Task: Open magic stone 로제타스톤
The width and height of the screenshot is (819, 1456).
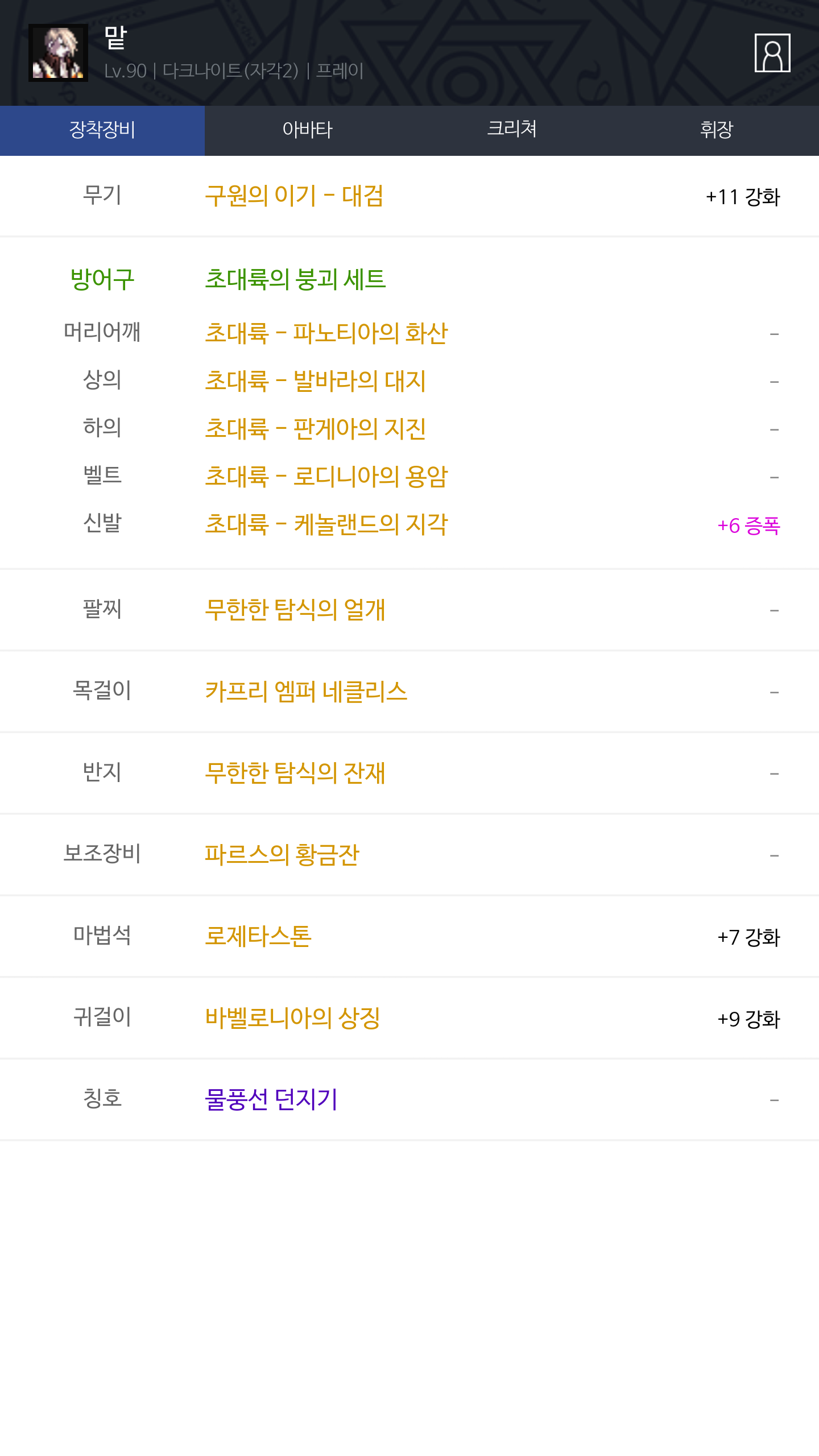Action: point(258,936)
